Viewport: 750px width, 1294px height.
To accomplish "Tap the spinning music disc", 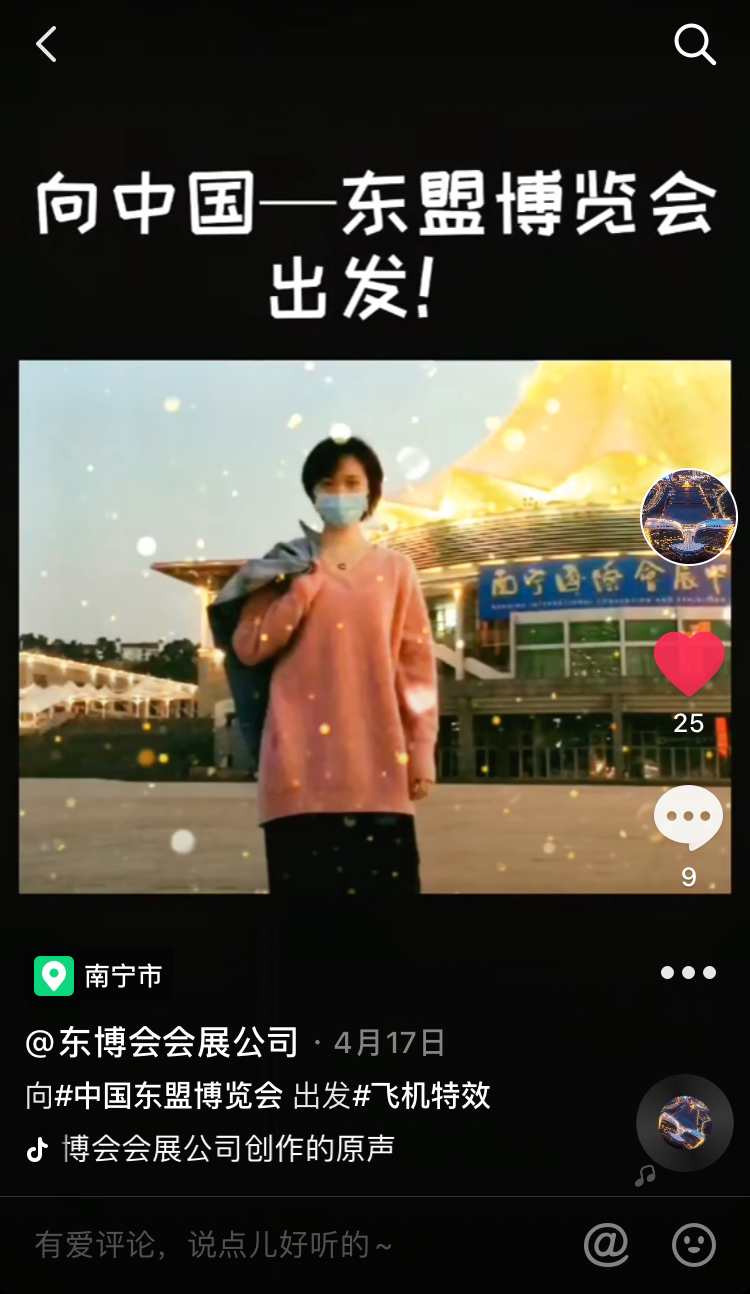I will [685, 1123].
